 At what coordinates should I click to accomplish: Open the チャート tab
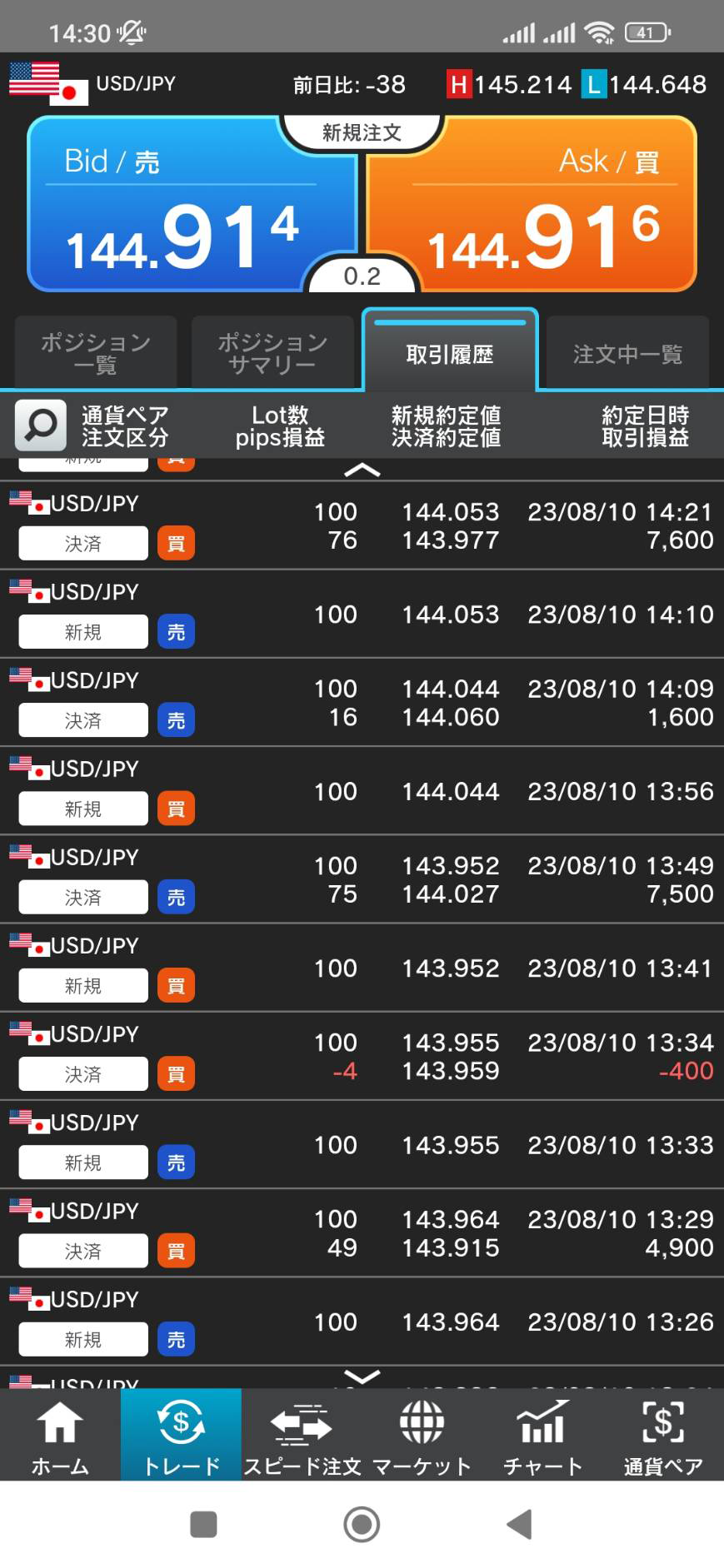543,1435
